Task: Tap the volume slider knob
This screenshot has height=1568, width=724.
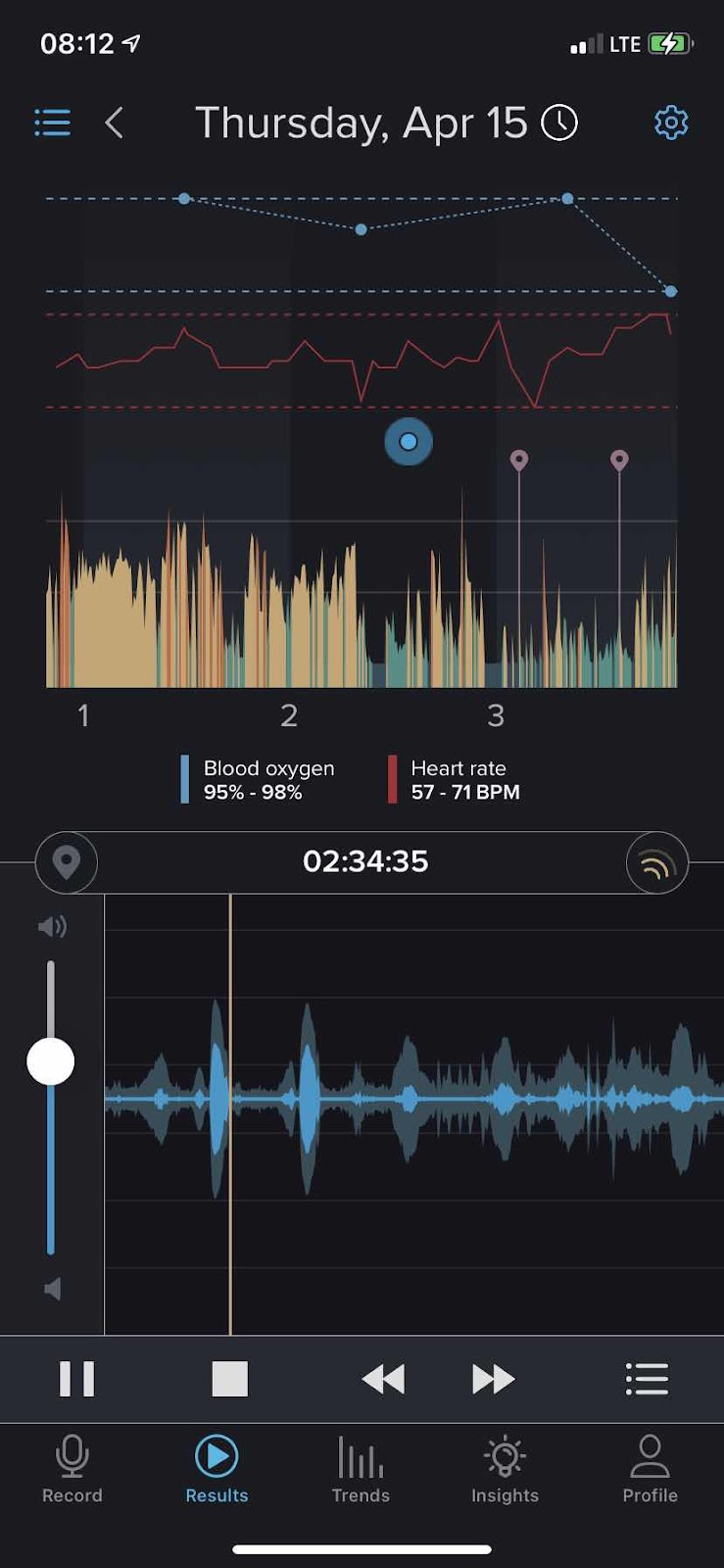Action: (x=51, y=1061)
